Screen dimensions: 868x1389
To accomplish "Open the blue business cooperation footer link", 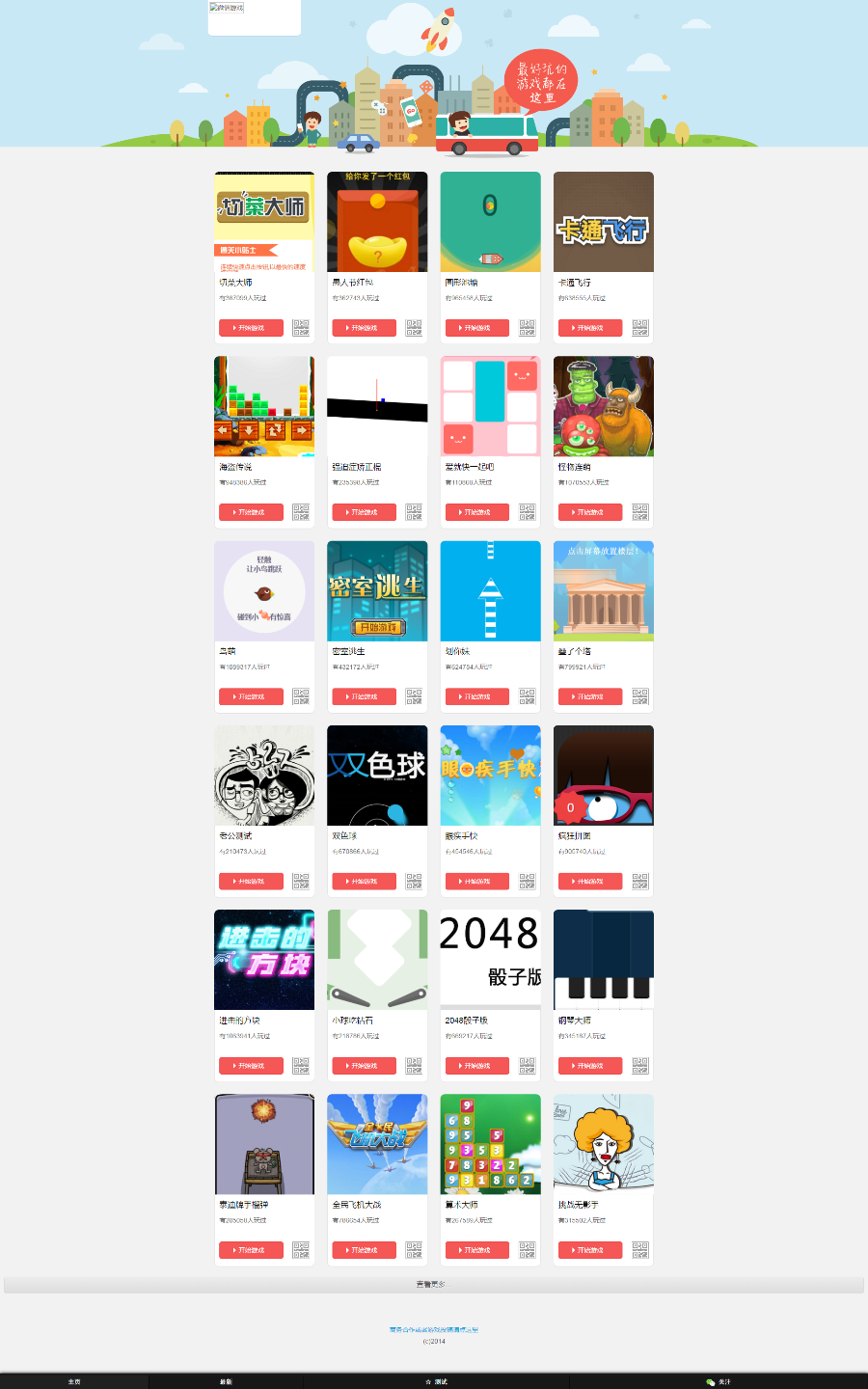I will click(433, 1329).
